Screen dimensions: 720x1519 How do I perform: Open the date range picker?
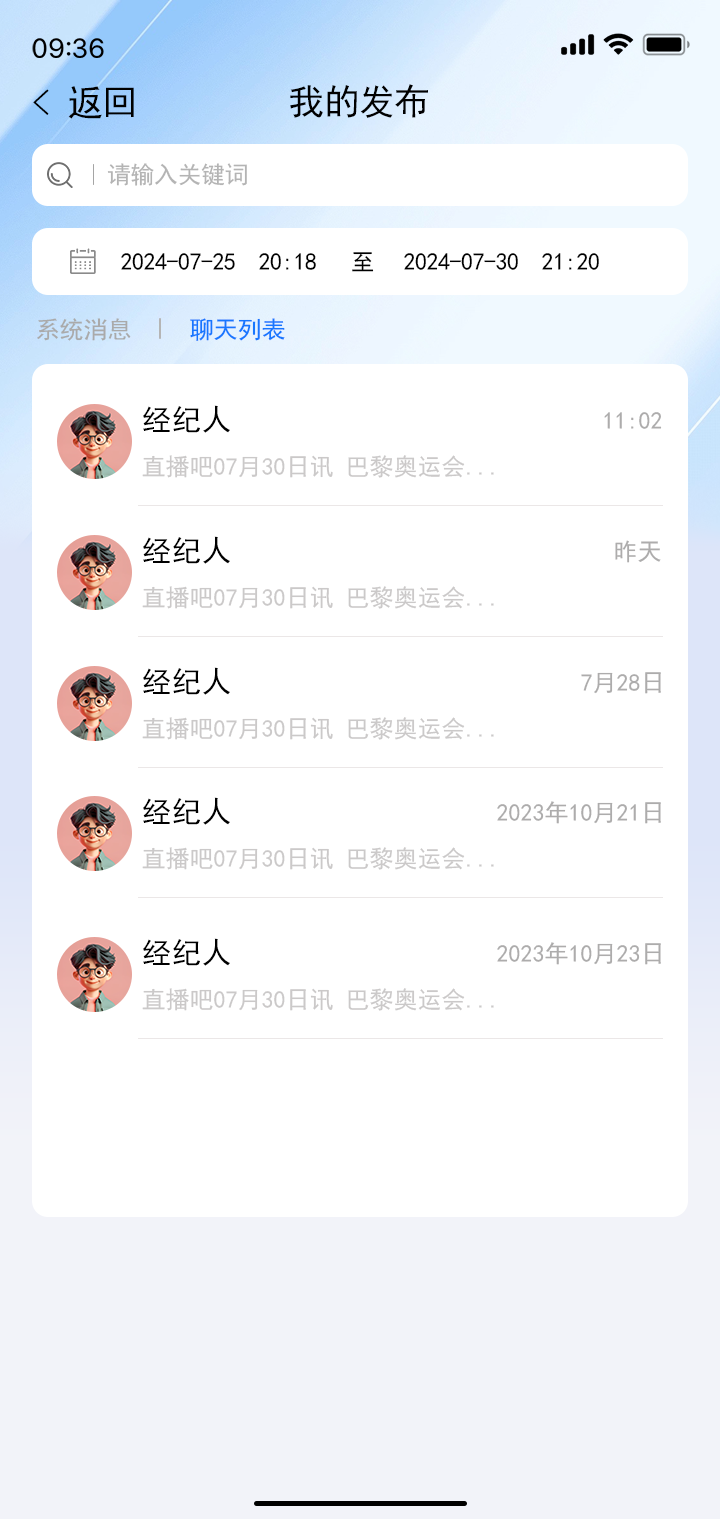[x=360, y=262]
